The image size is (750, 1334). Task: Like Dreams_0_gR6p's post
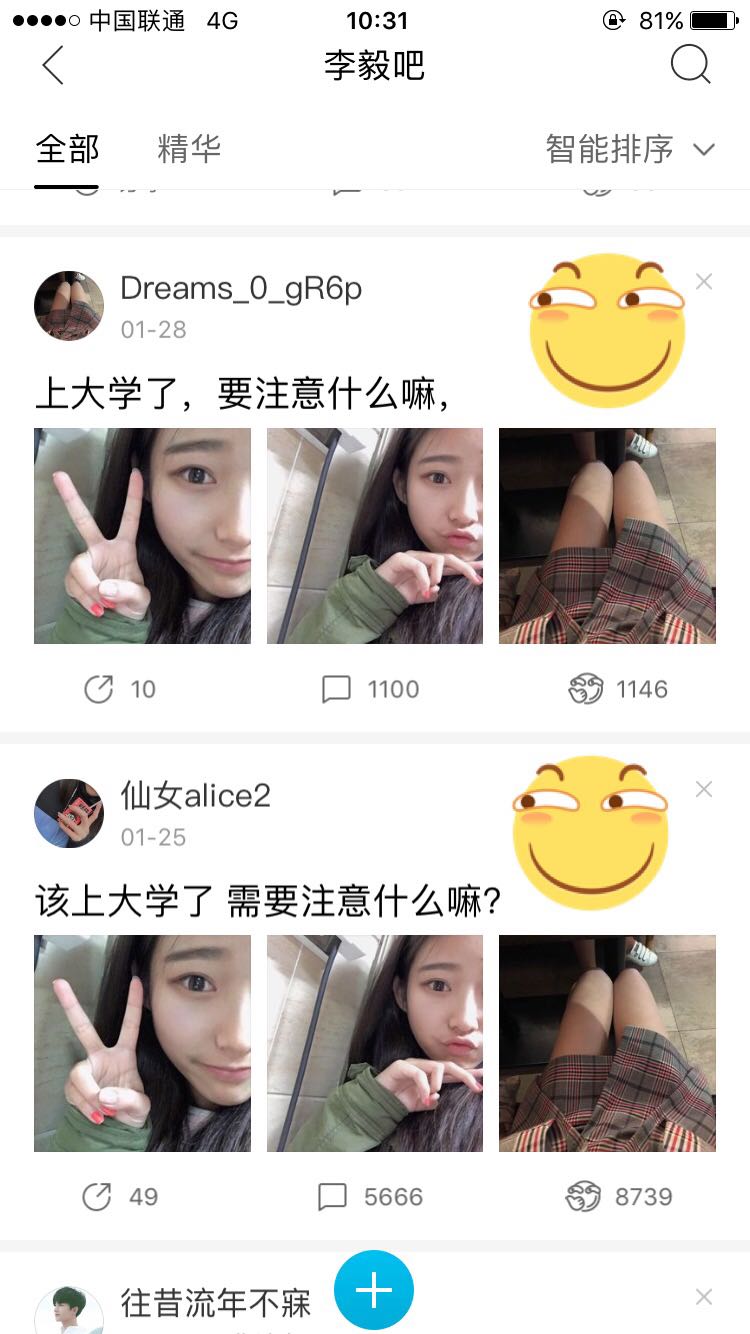pos(617,689)
